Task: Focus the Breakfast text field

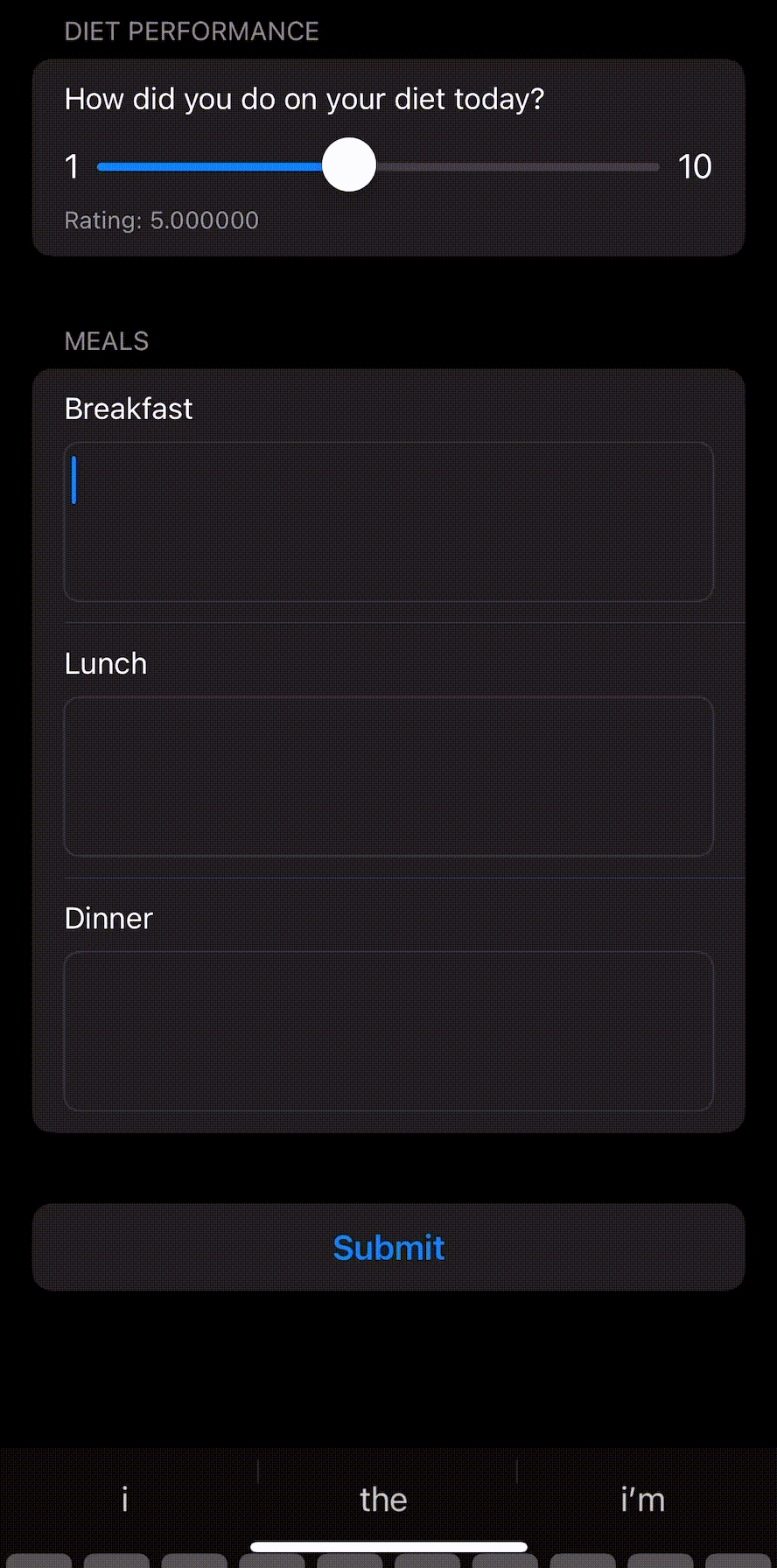Action: [388, 521]
